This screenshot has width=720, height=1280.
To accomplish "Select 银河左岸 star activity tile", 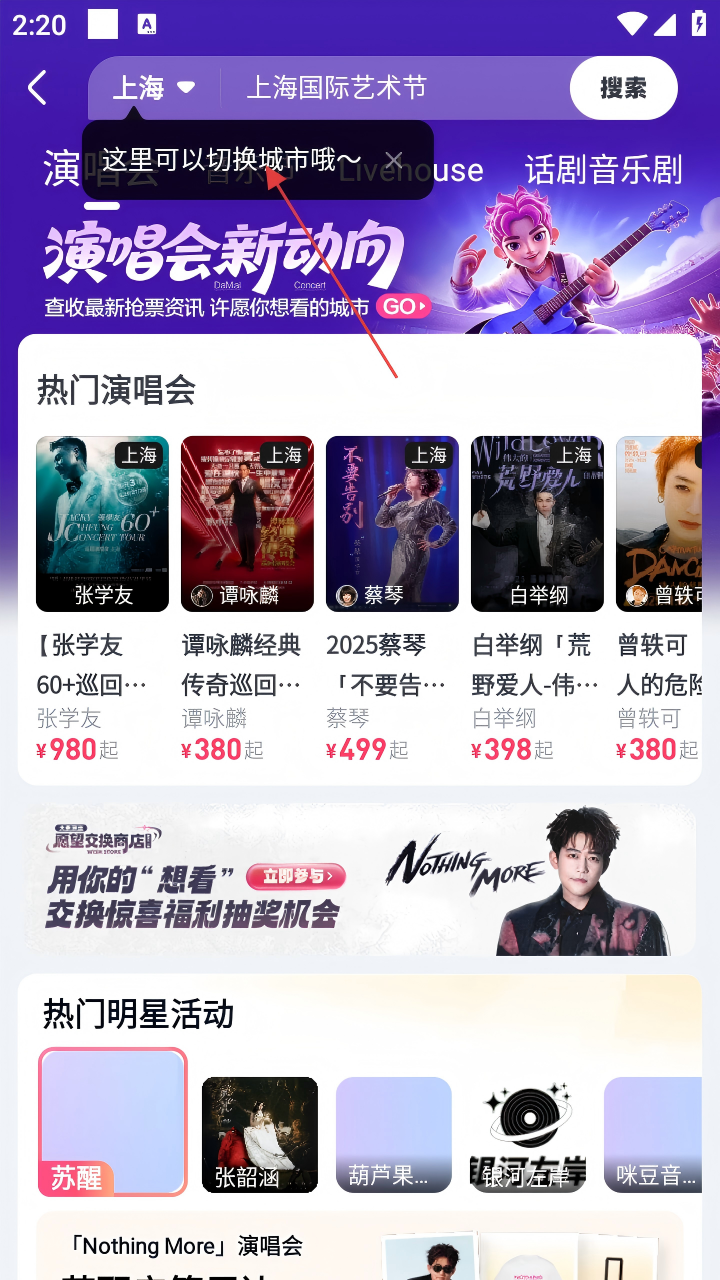I will point(528,1134).
